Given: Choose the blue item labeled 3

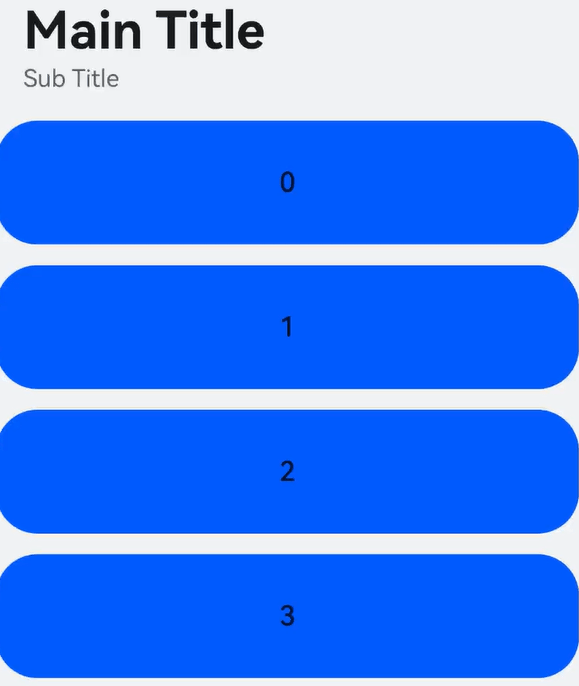Looking at the screenshot, I should (x=289, y=616).
